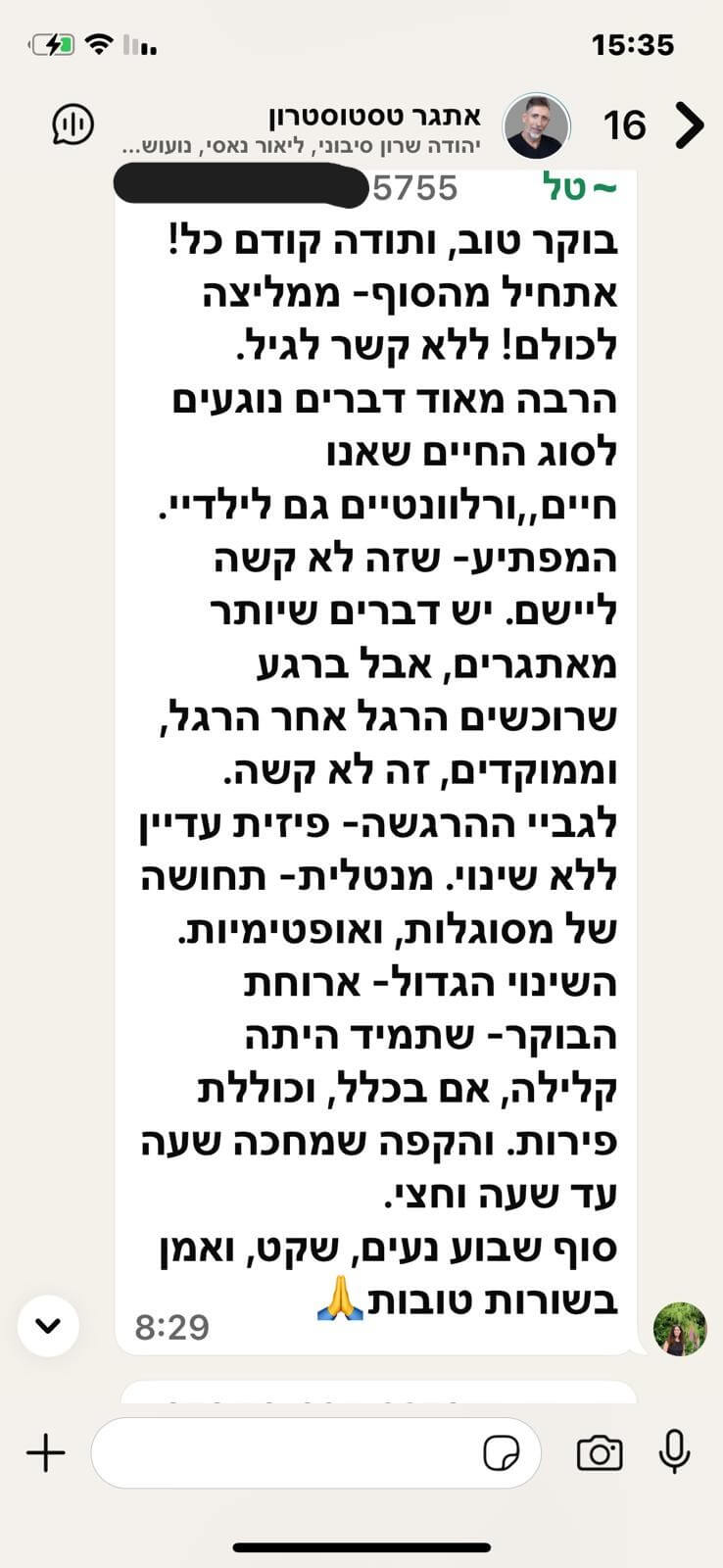Jump to the latest messages
The width and height of the screenshot is (723, 1568).
pyautogui.click(x=48, y=1326)
